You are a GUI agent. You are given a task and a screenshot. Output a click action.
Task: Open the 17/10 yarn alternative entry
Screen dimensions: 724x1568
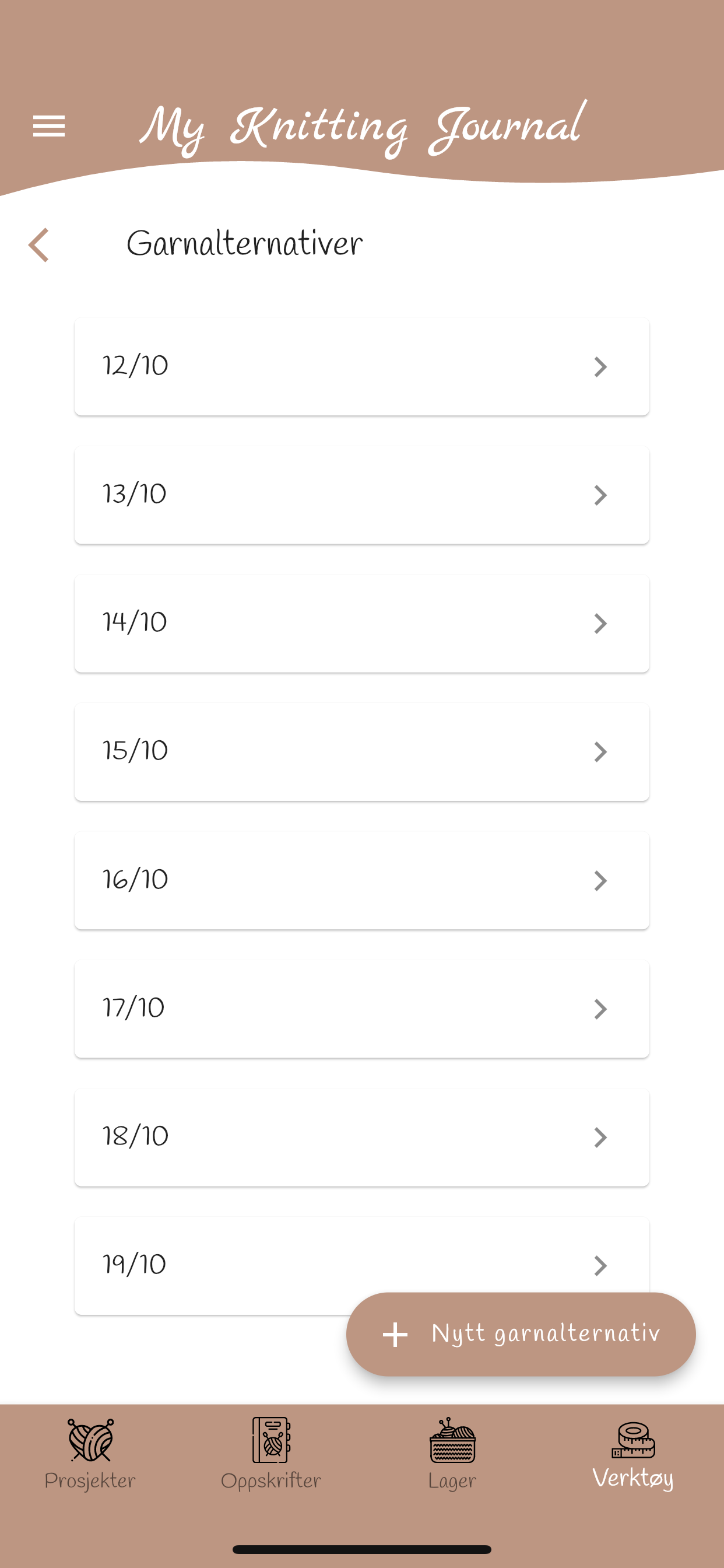point(362,1009)
